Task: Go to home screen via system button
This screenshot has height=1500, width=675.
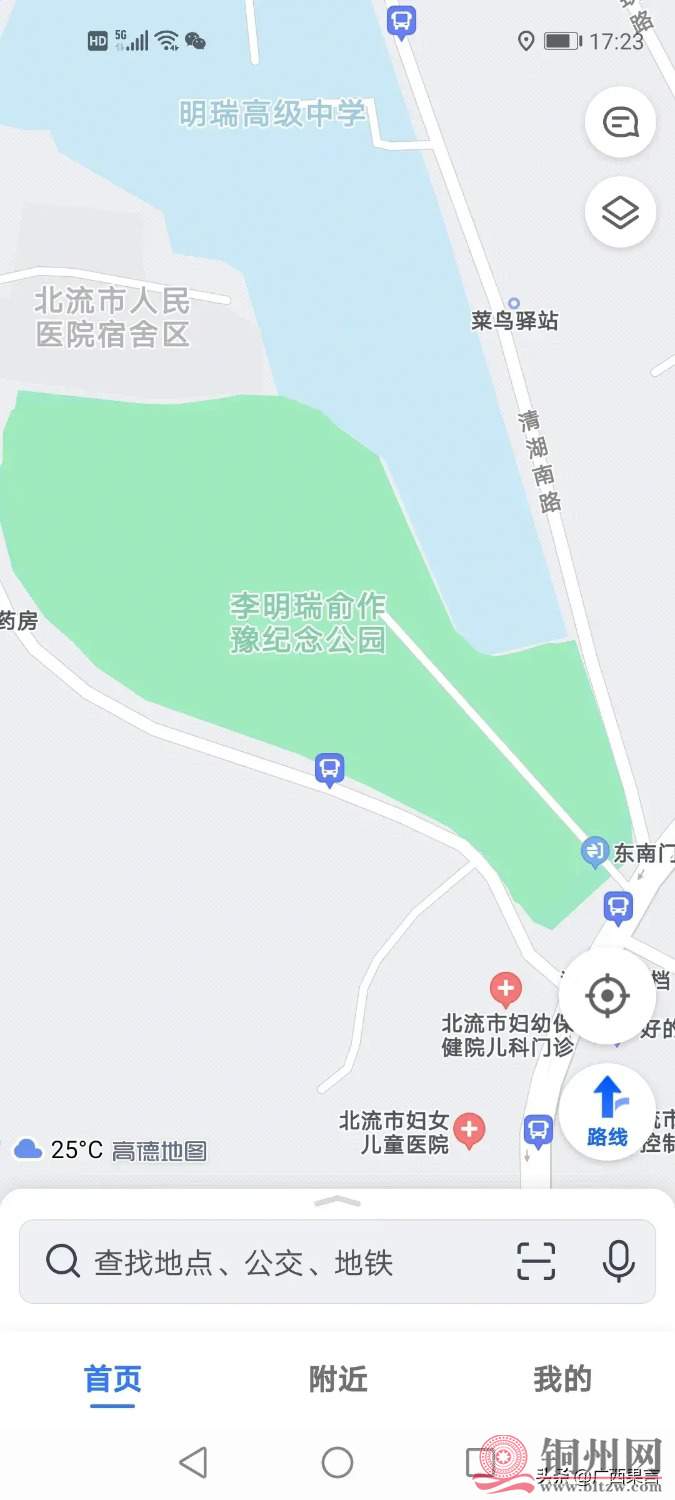Action: click(x=337, y=1463)
